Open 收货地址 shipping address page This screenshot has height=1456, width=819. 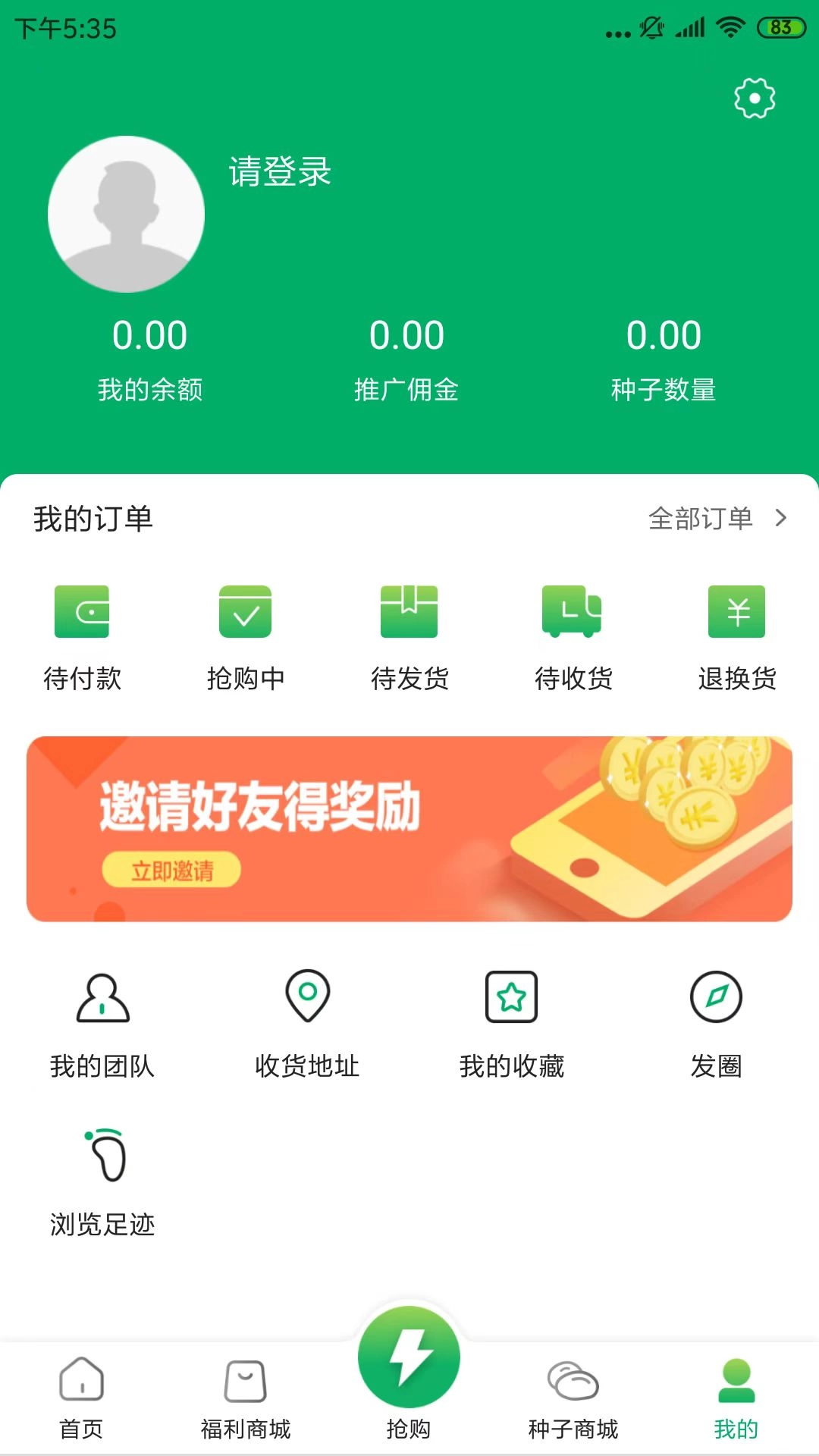[307, 1024]
